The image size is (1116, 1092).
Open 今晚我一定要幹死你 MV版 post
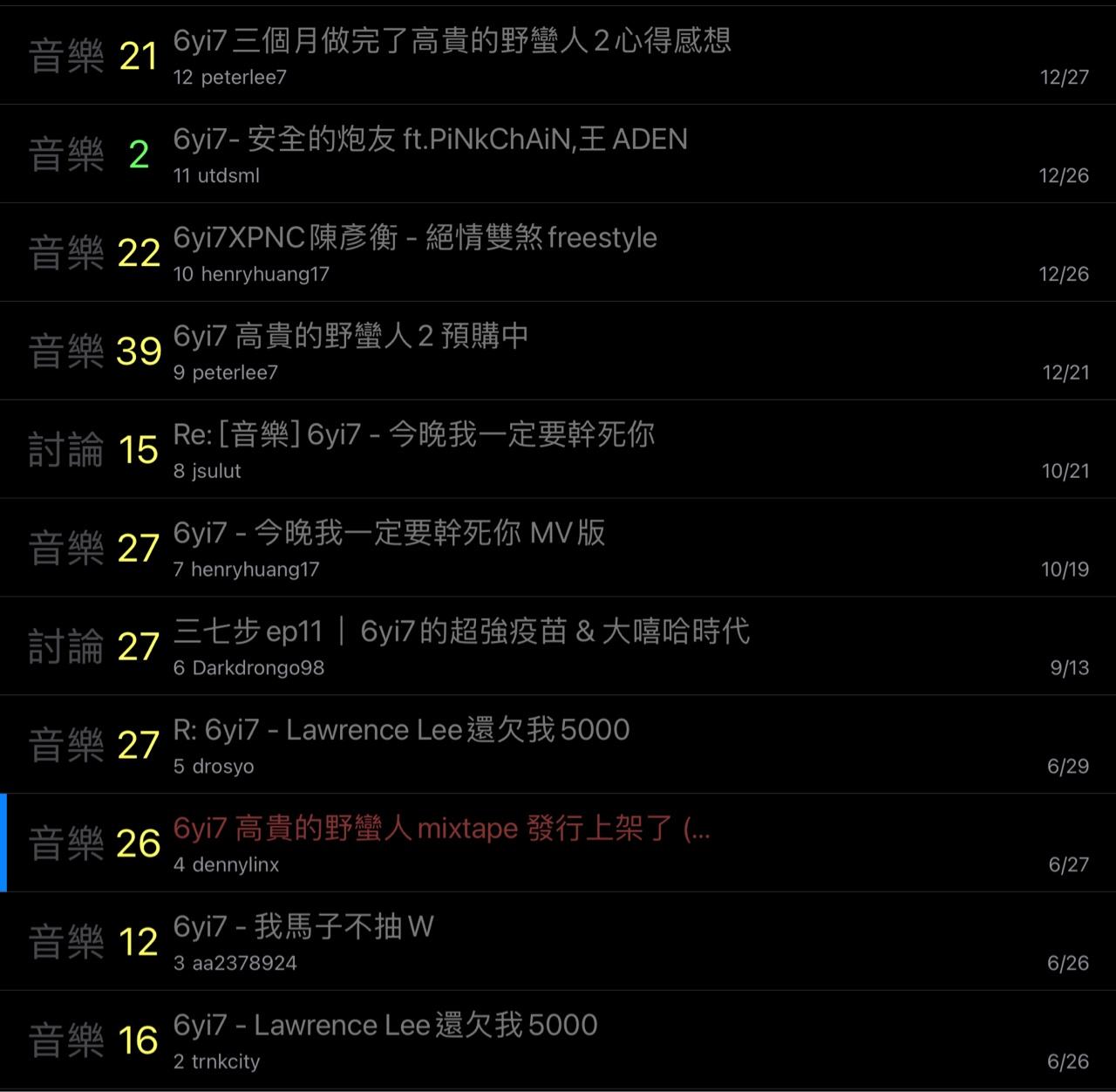click(389, 533)
